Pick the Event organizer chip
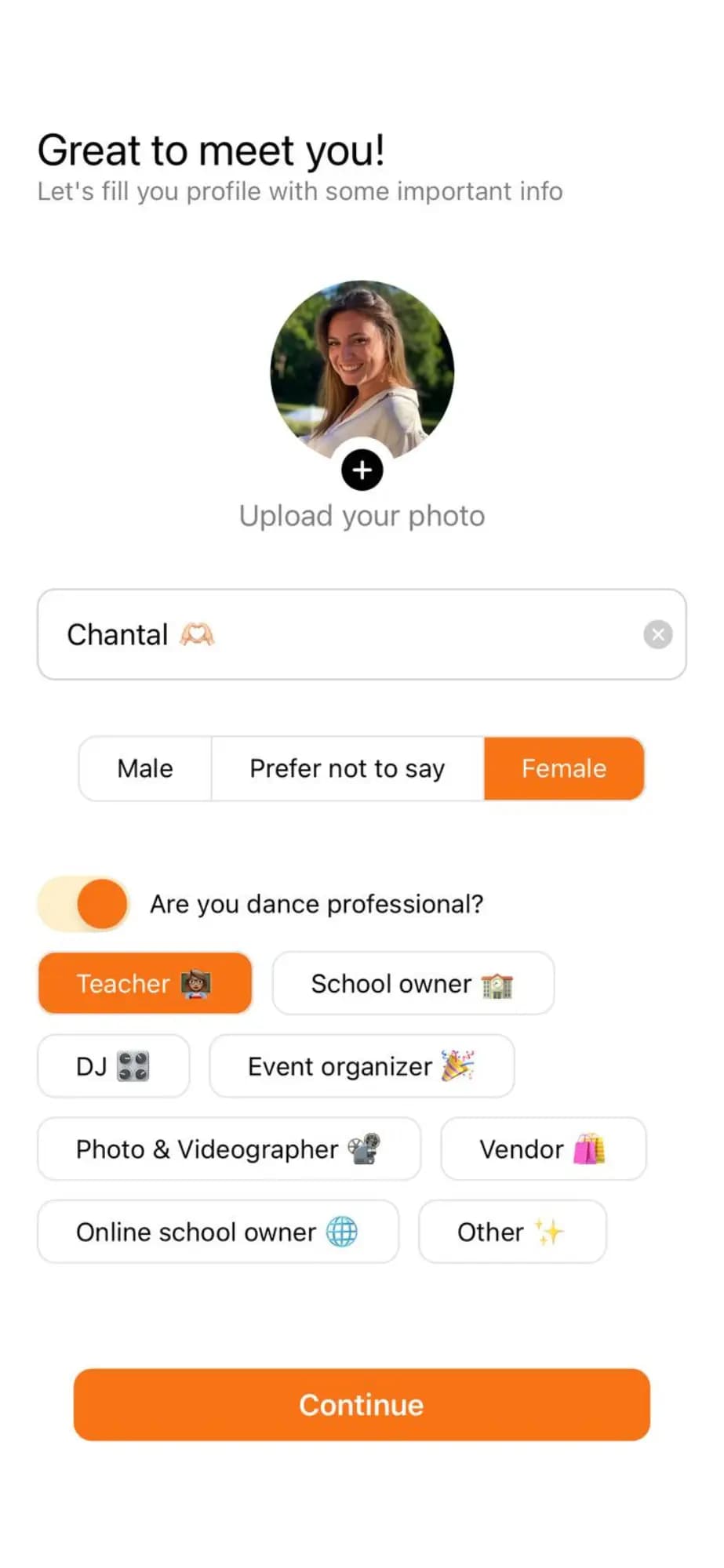724x1568 pixels. [361, 1066]
